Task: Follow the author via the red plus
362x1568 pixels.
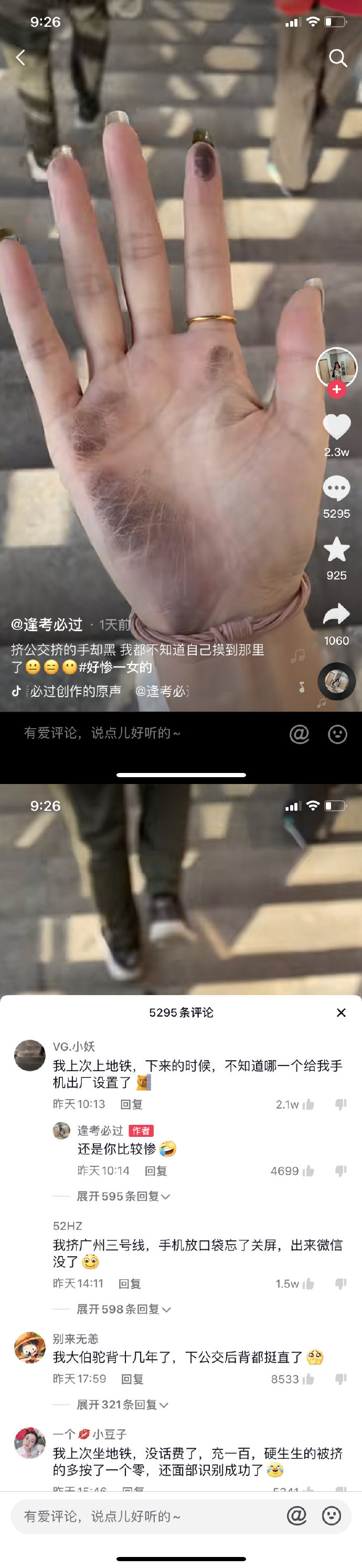Action: (336, 390)
